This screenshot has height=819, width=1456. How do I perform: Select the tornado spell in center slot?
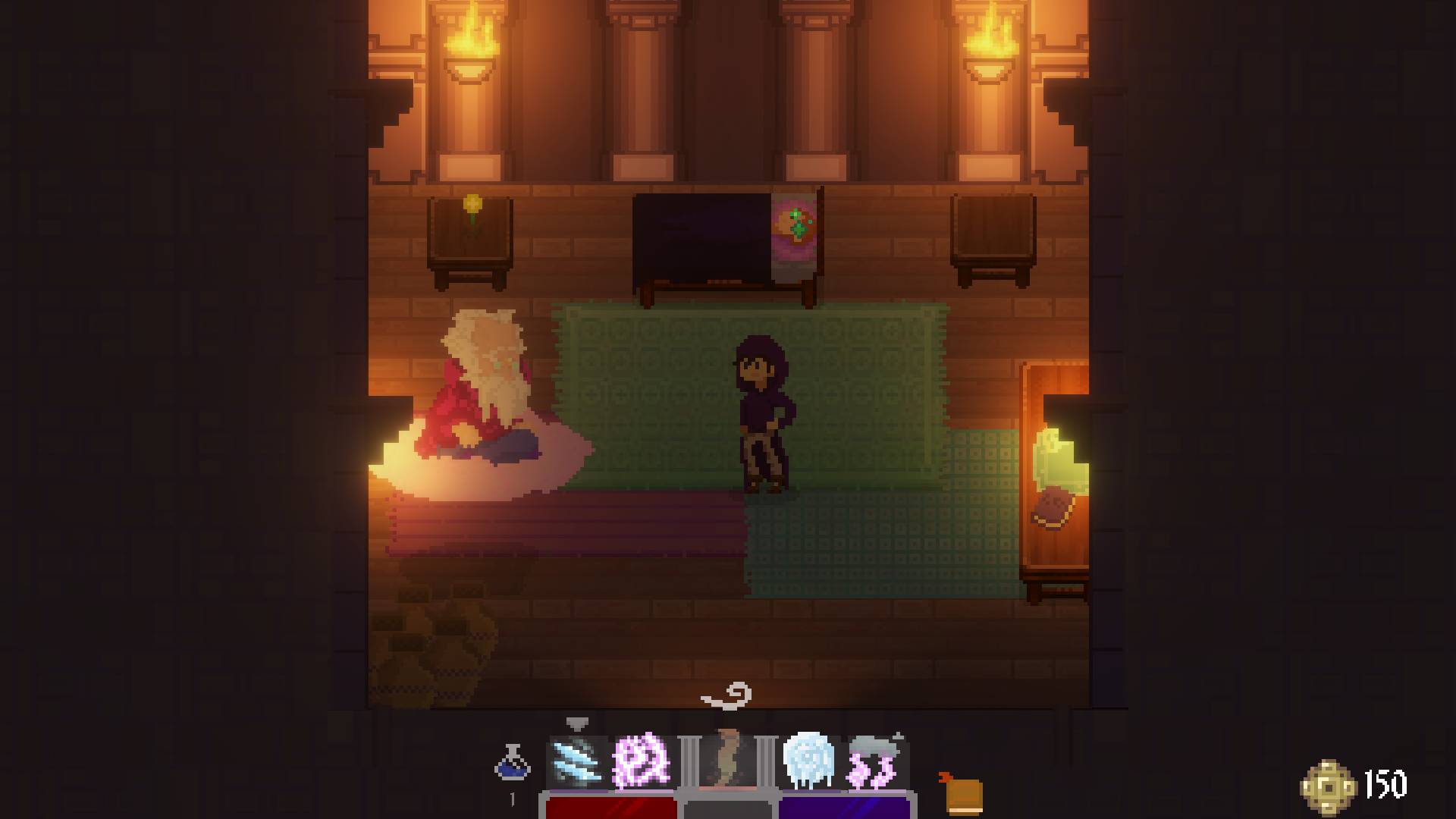pyautogui.click(x=728, y=760)
